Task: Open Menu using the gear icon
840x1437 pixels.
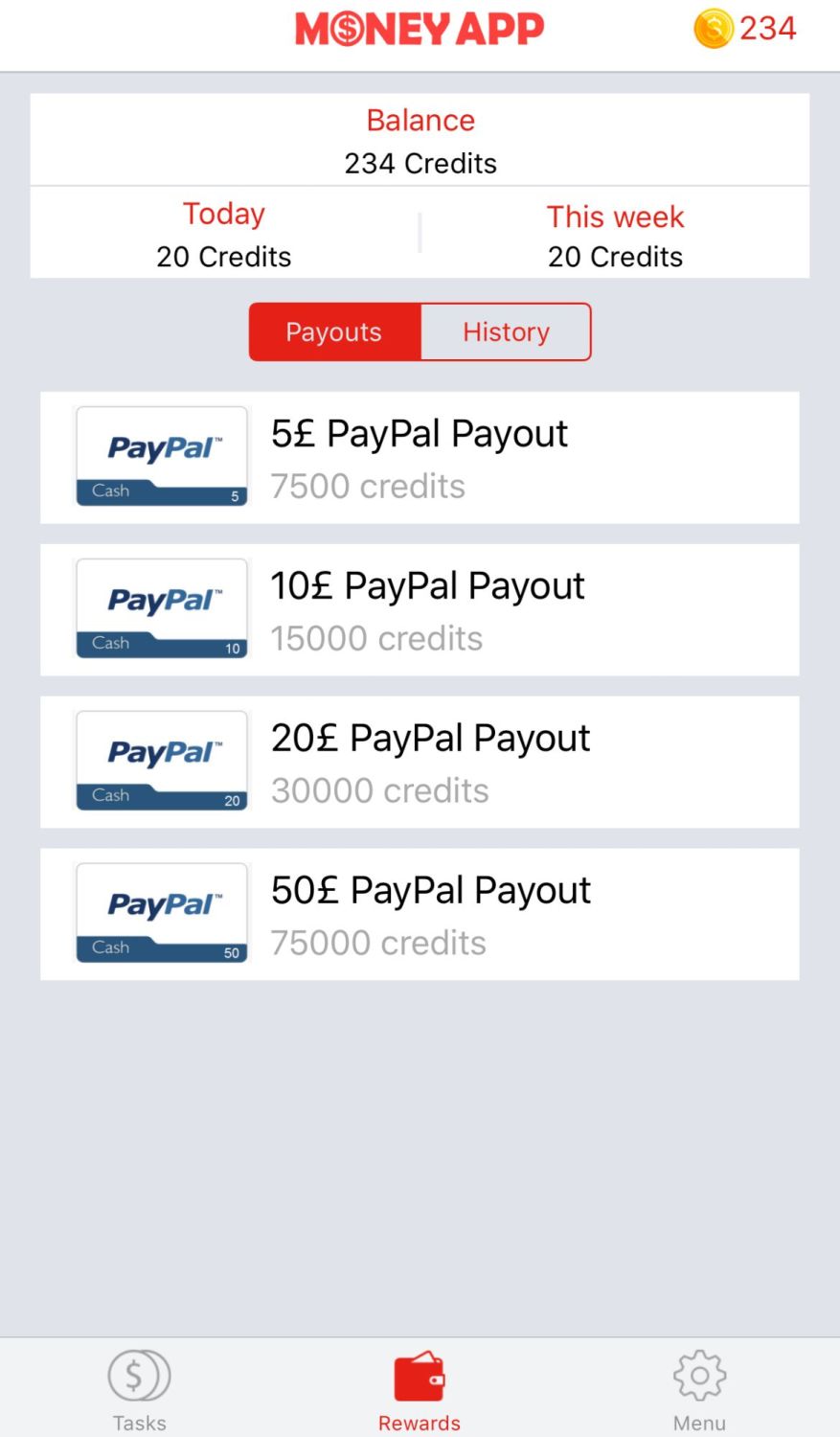Action: [698, 1375]
